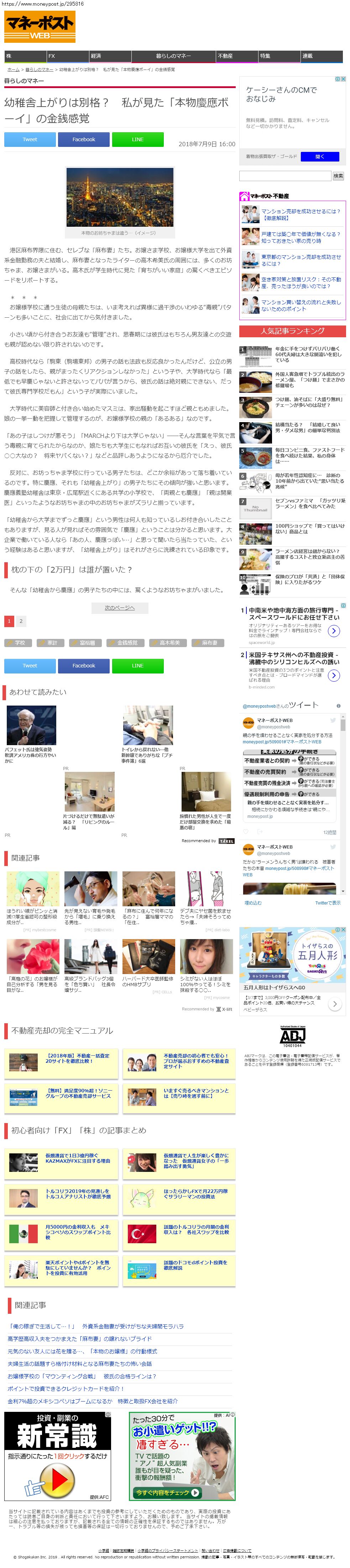The width and height of the screenshot is (350, 1568).
Task: Tap 開く button on top ad
Action: (320, 157)
